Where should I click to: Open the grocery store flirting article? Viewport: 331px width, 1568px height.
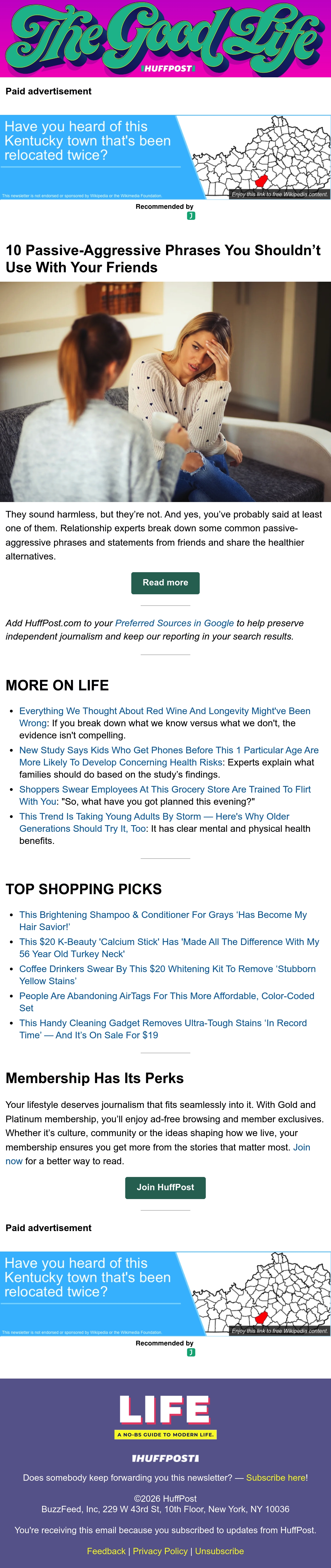pyautogui.click(x=165, y=795)
